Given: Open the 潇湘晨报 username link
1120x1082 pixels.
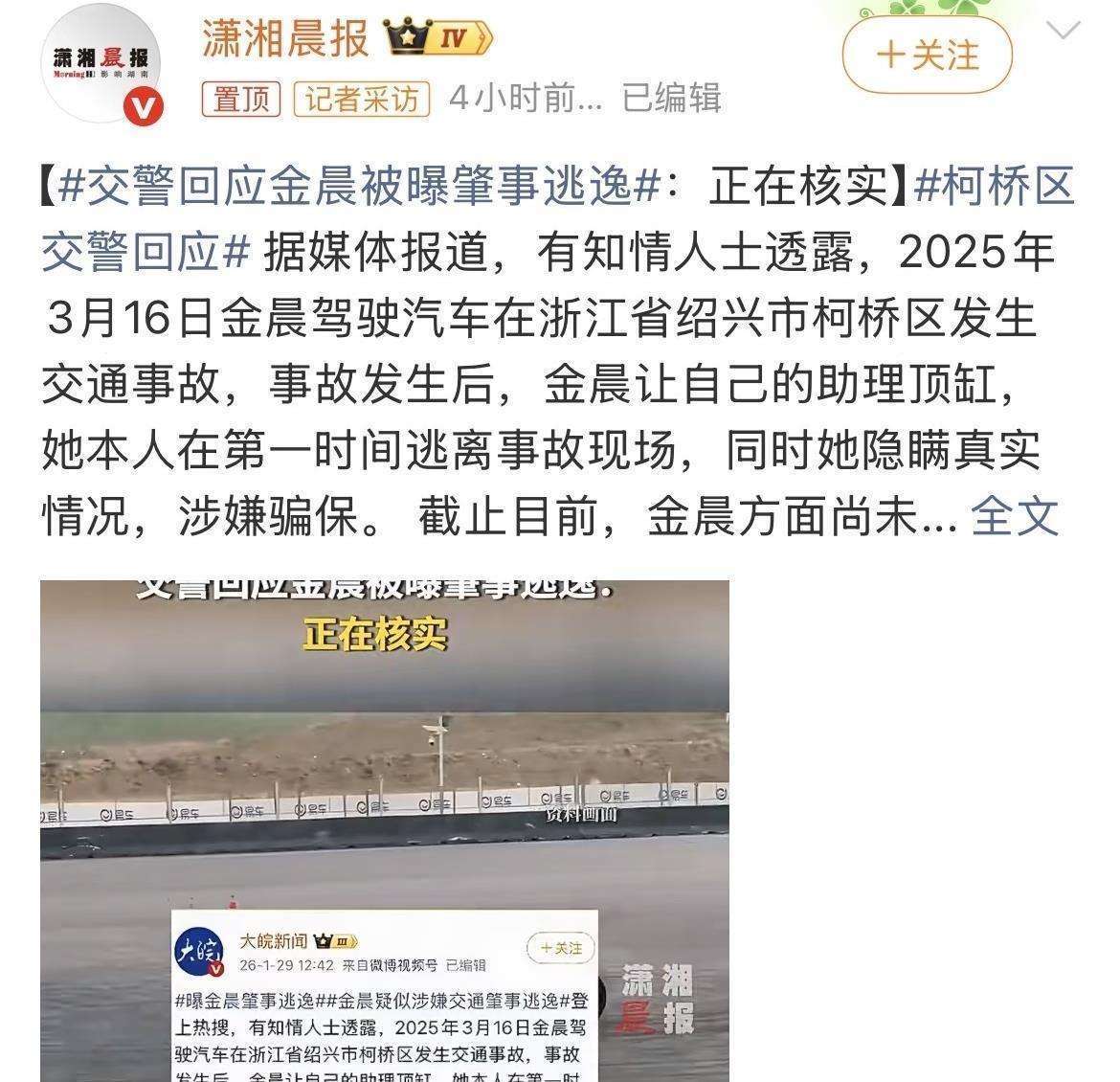Looking at the screenshot, I should (284, 40).
